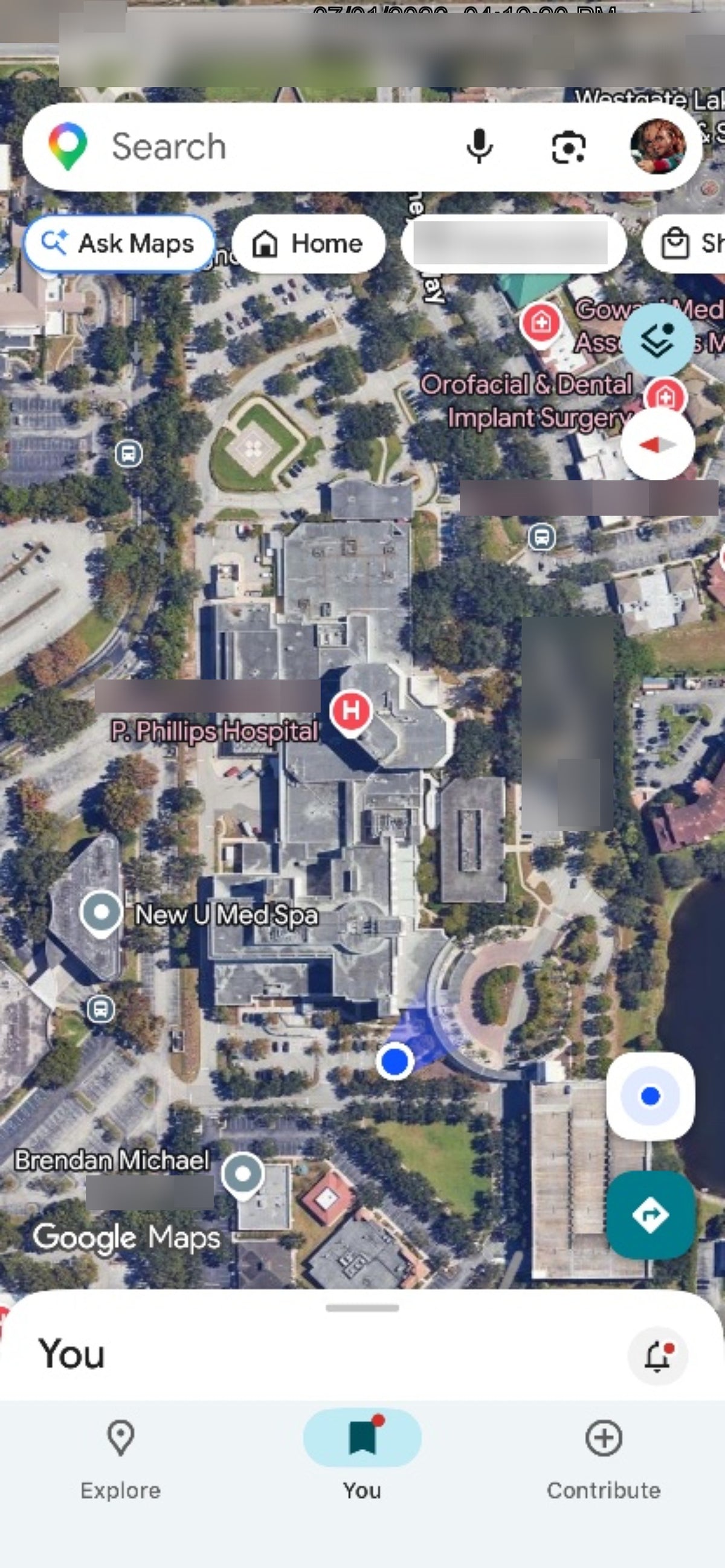Choose the Home chip

(x=309, y=243)
